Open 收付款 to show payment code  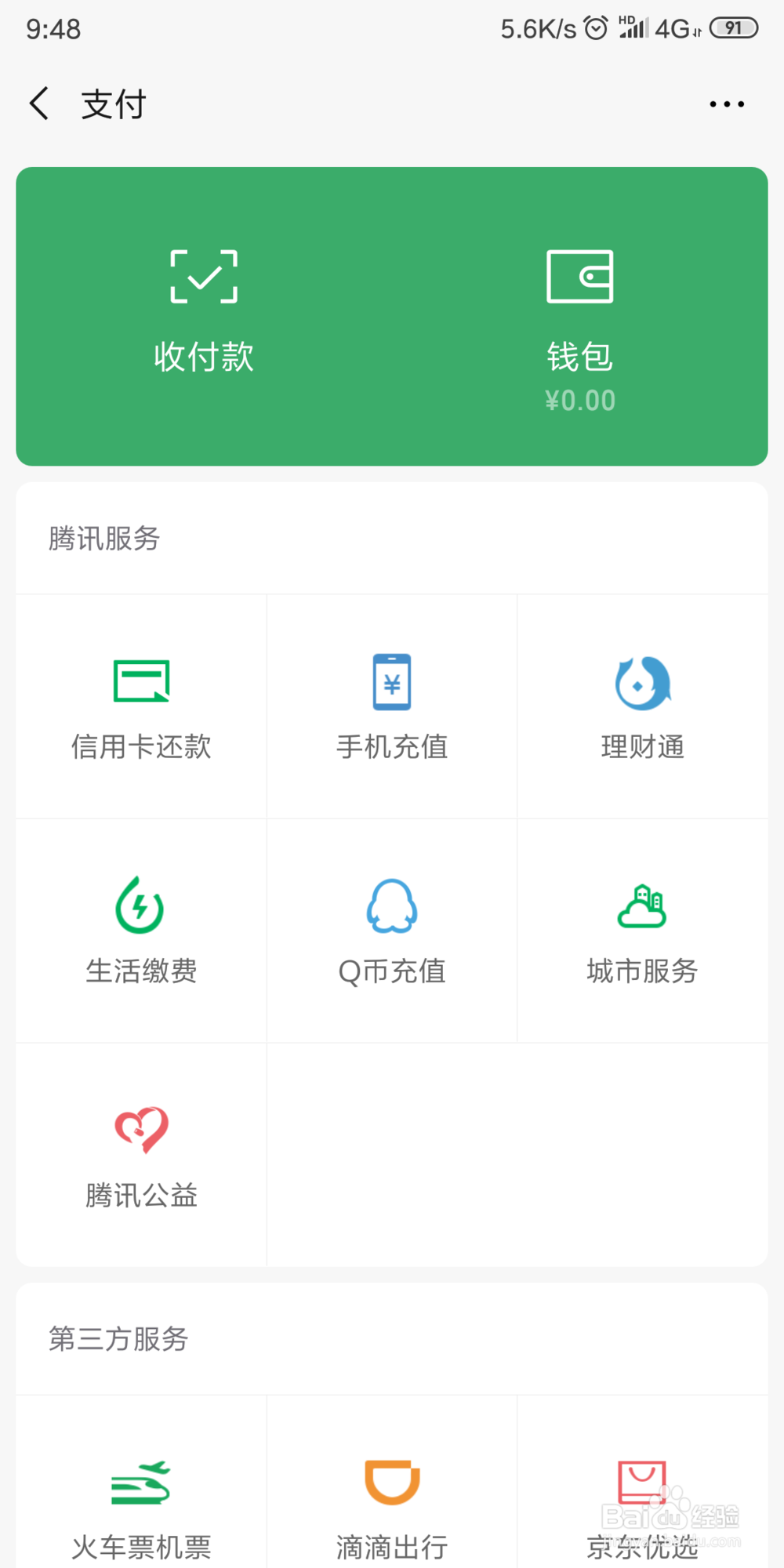click(x=203, y=310)
